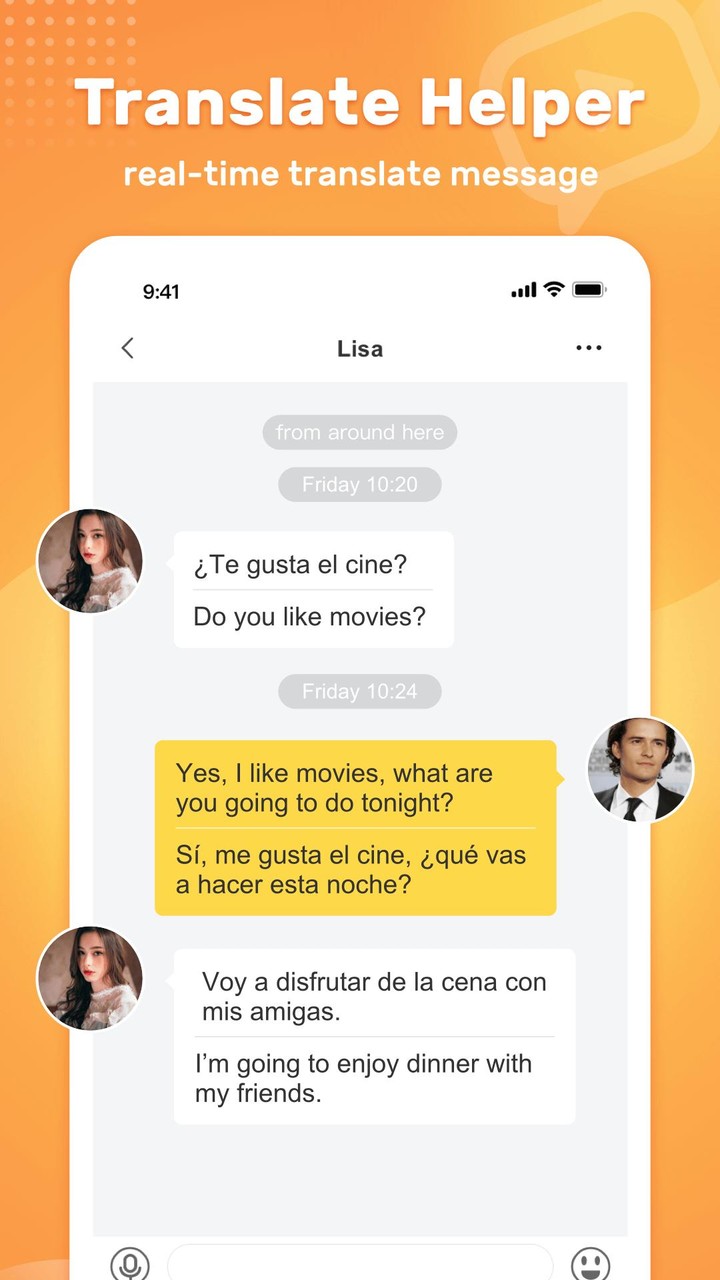The image size is (720, 1280).
Task: Open the 'from around here' location tag
Action: click(359, 432)
